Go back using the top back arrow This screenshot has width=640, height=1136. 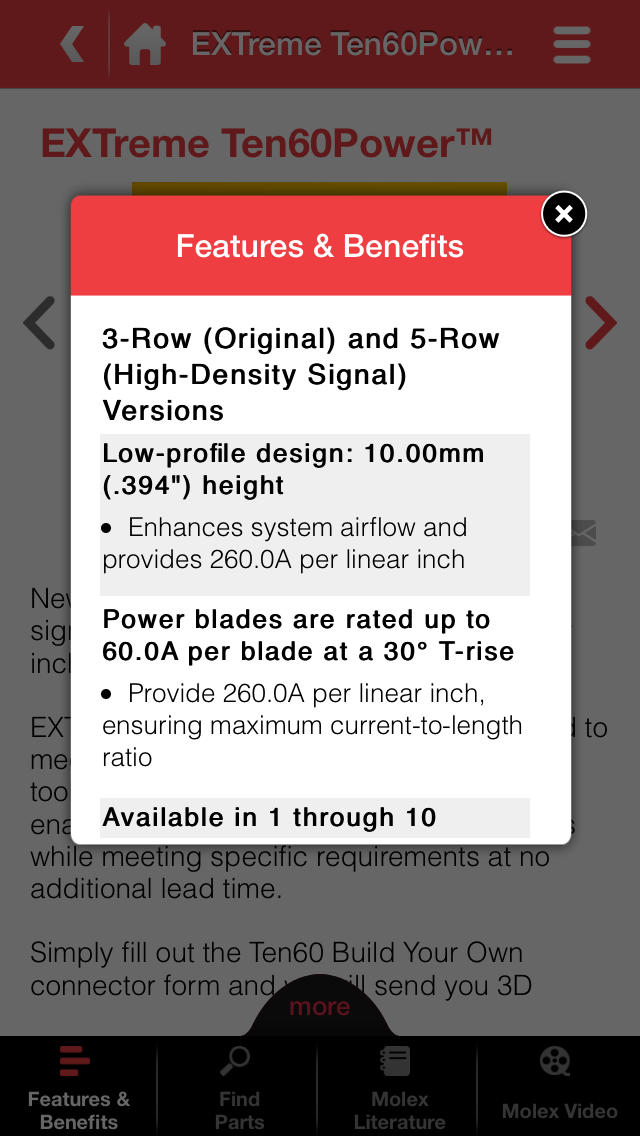pos(72,44)
